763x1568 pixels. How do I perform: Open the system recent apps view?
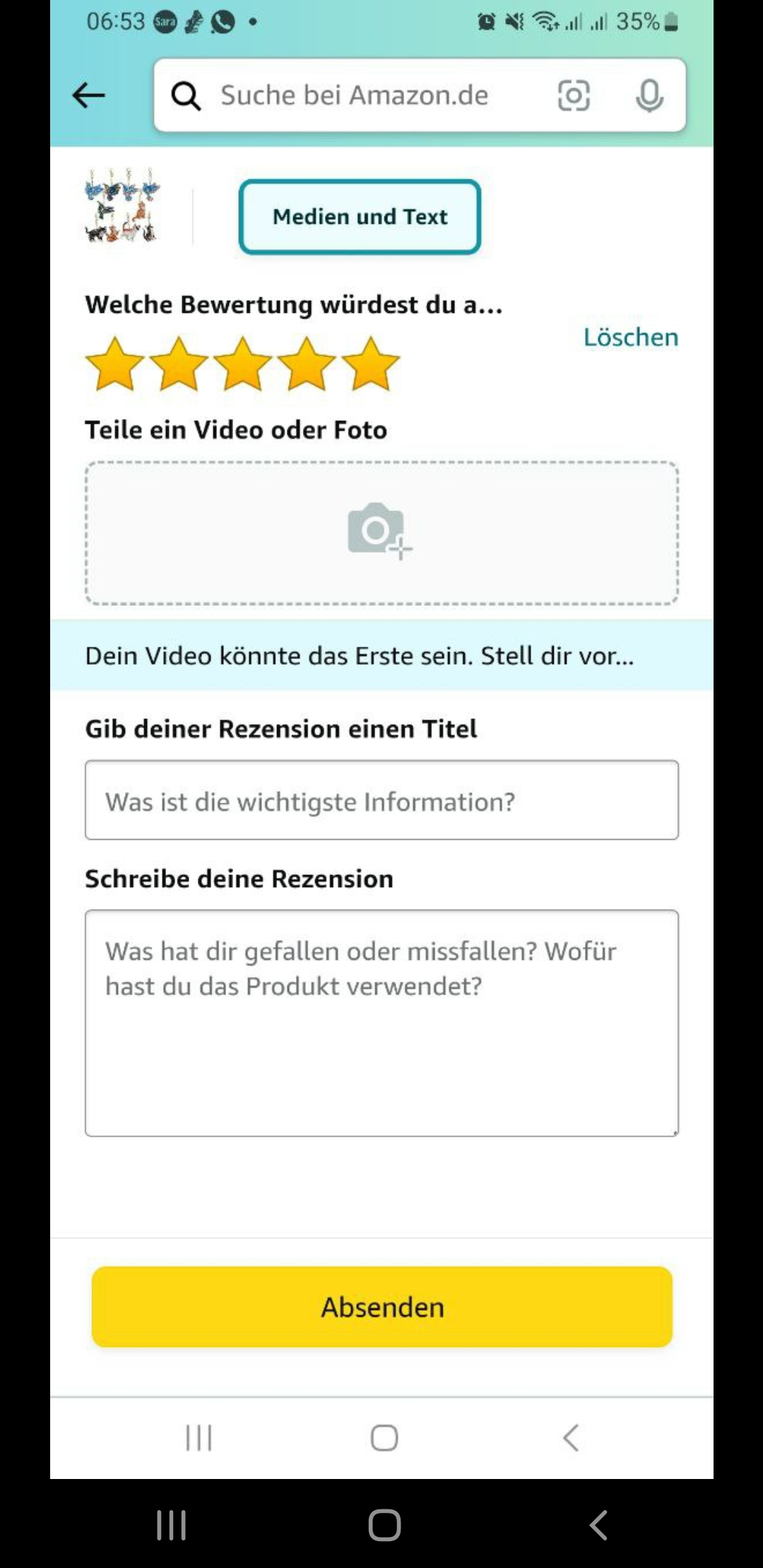tap(171, 1525)
